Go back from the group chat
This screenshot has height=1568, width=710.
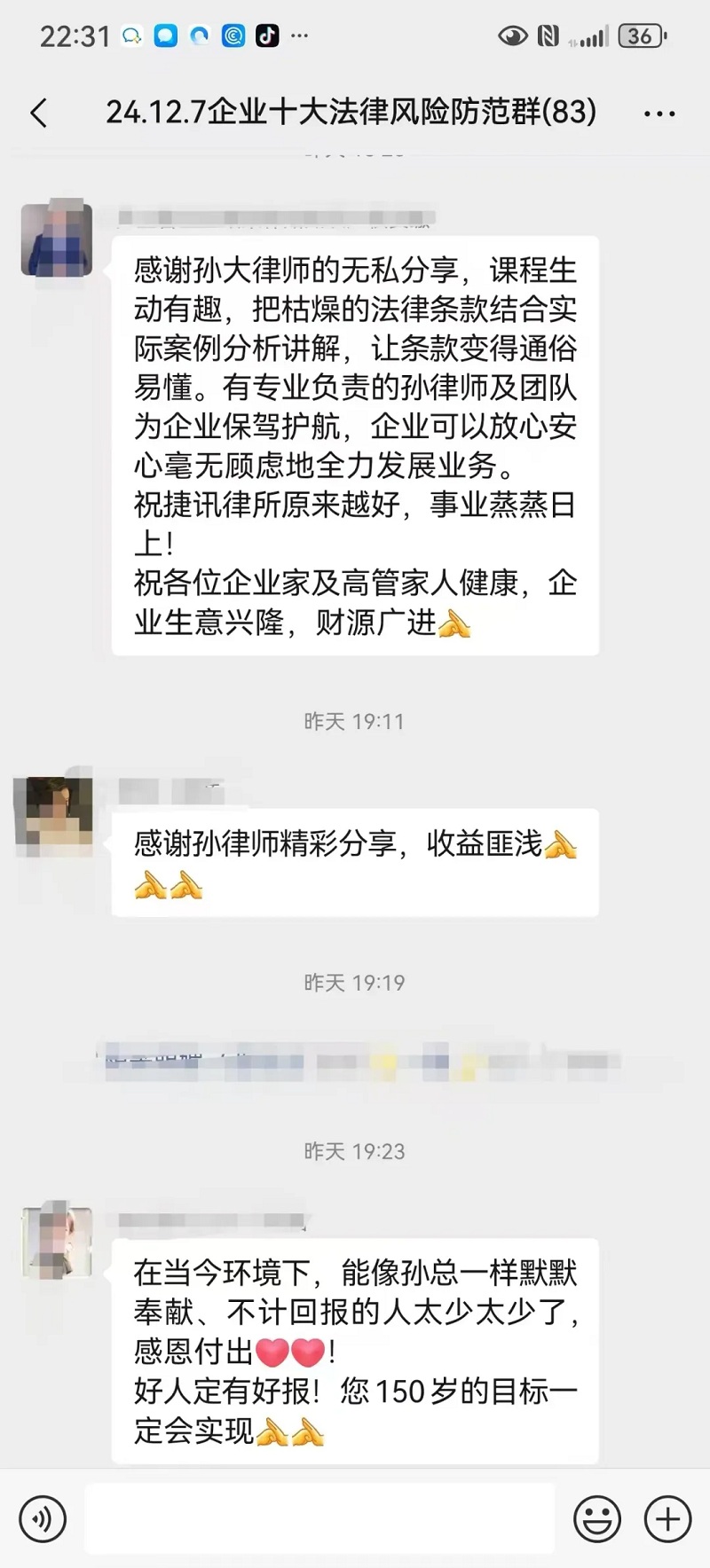coord(38,113)
